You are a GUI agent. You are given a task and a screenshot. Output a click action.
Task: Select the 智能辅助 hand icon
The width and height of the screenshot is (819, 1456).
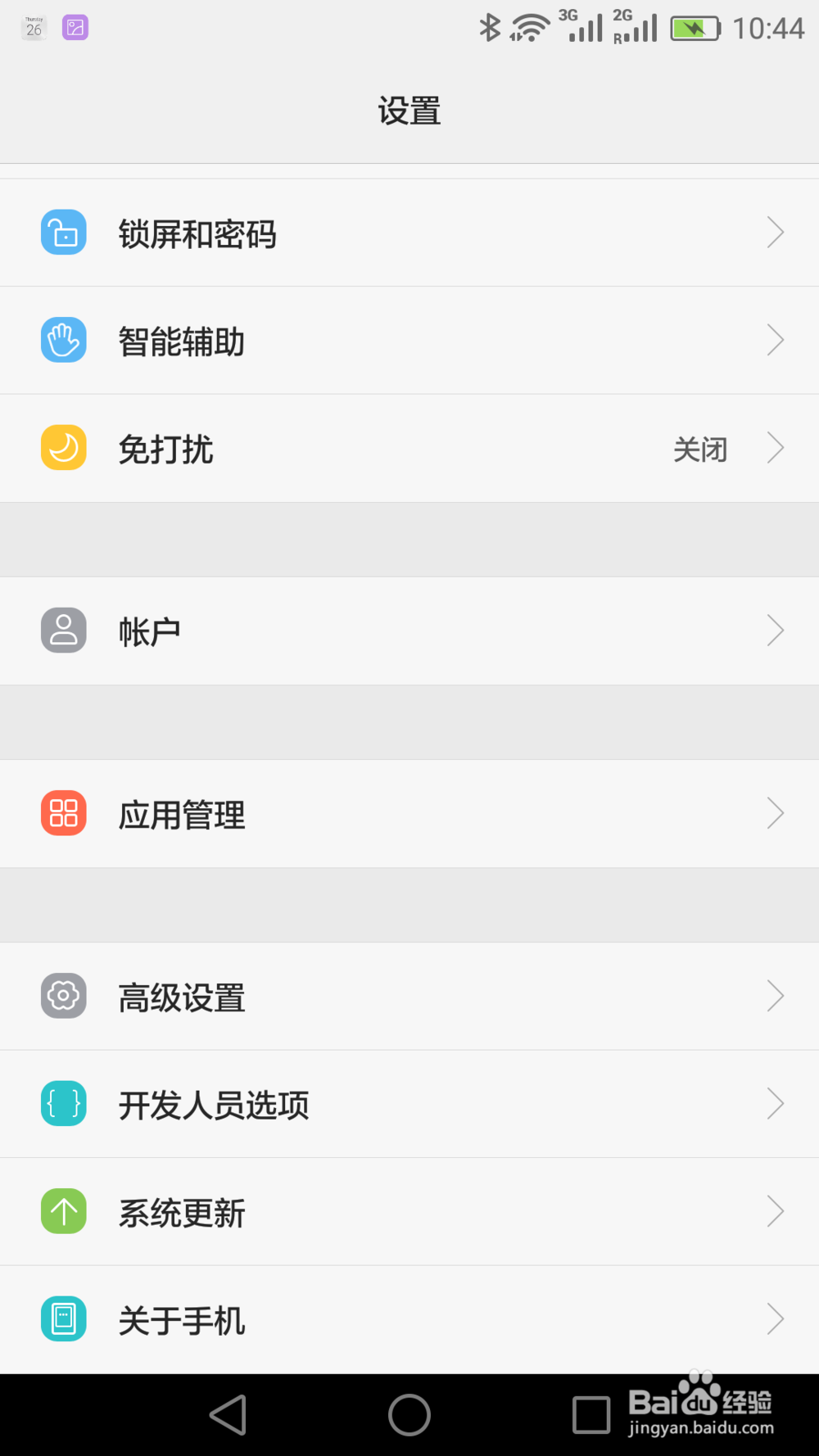pyautogui.click(x=63, y=340)
